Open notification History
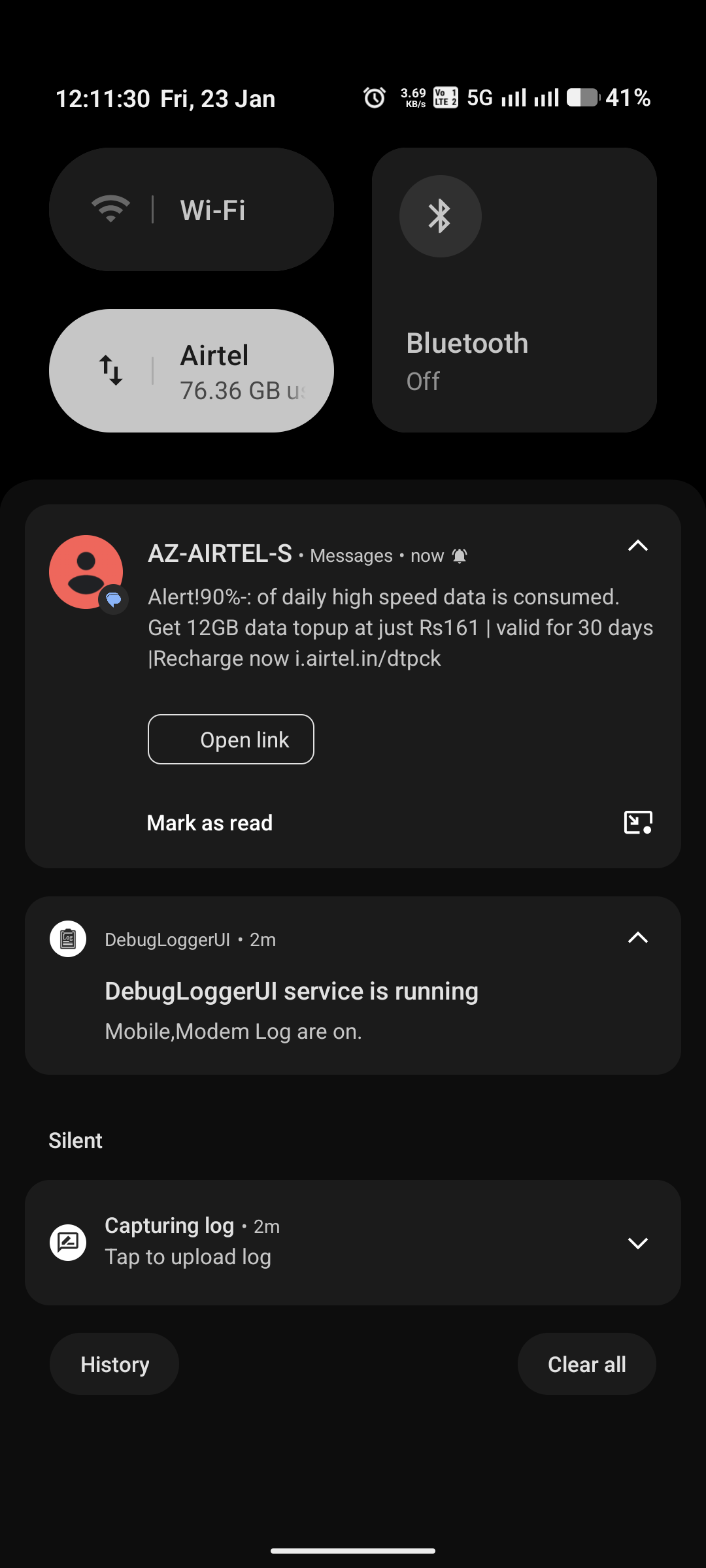The image size is (706, 1568). pos(114,1364)
